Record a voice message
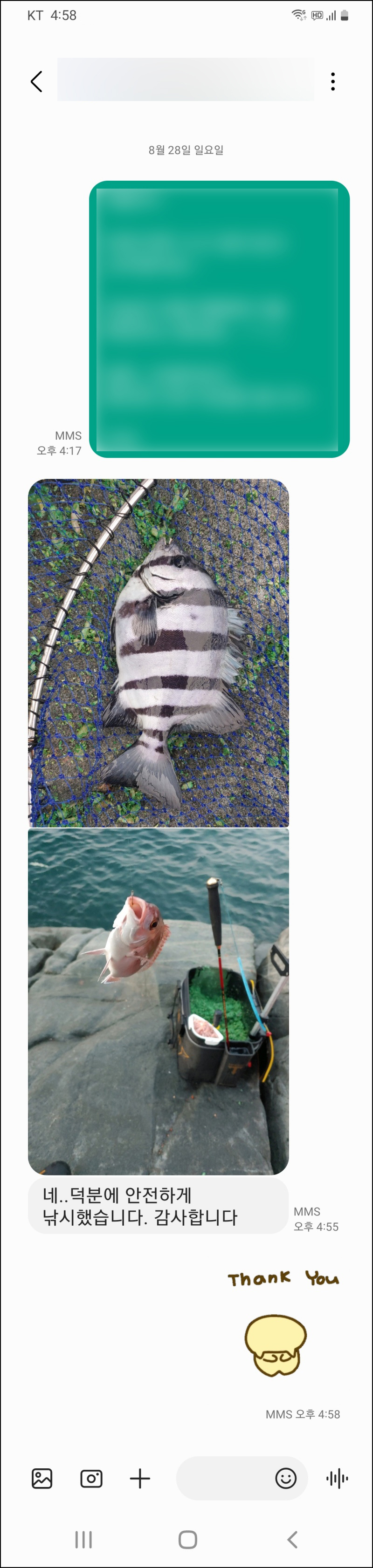The height and width of the screenshot is (1568, 373). click(337, 1478)
